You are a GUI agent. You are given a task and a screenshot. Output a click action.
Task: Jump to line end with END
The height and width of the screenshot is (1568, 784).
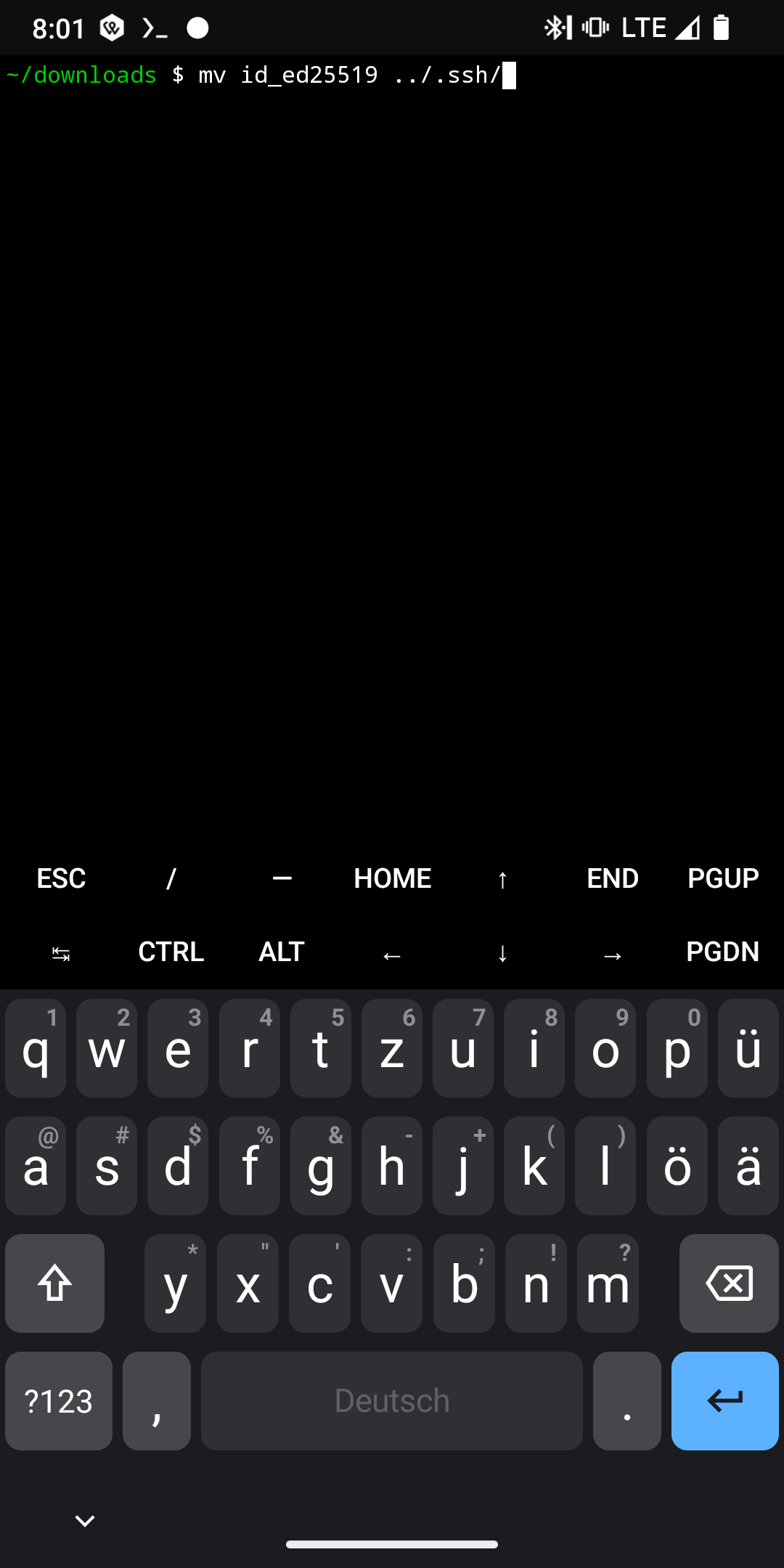tap(613, 878)
